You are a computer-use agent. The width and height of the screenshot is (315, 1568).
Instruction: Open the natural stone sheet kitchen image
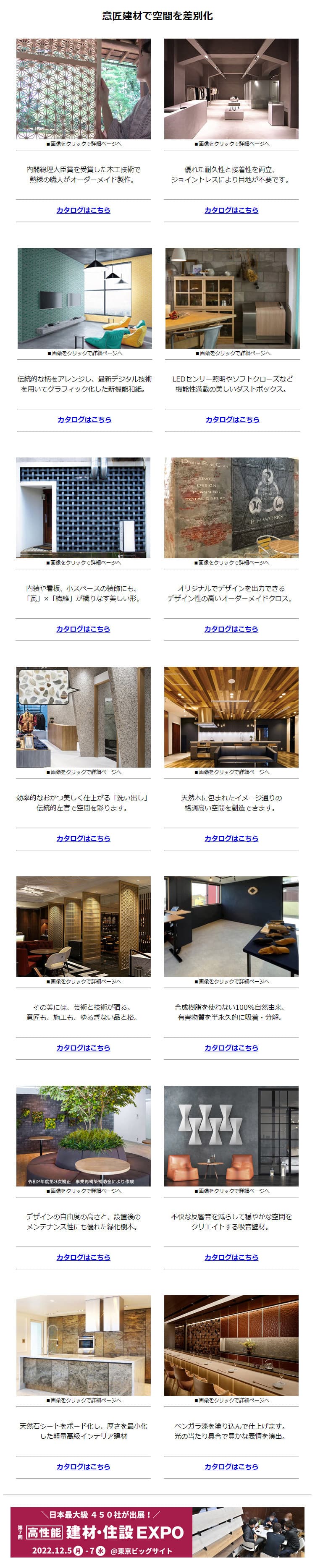tap(84, 1345)
